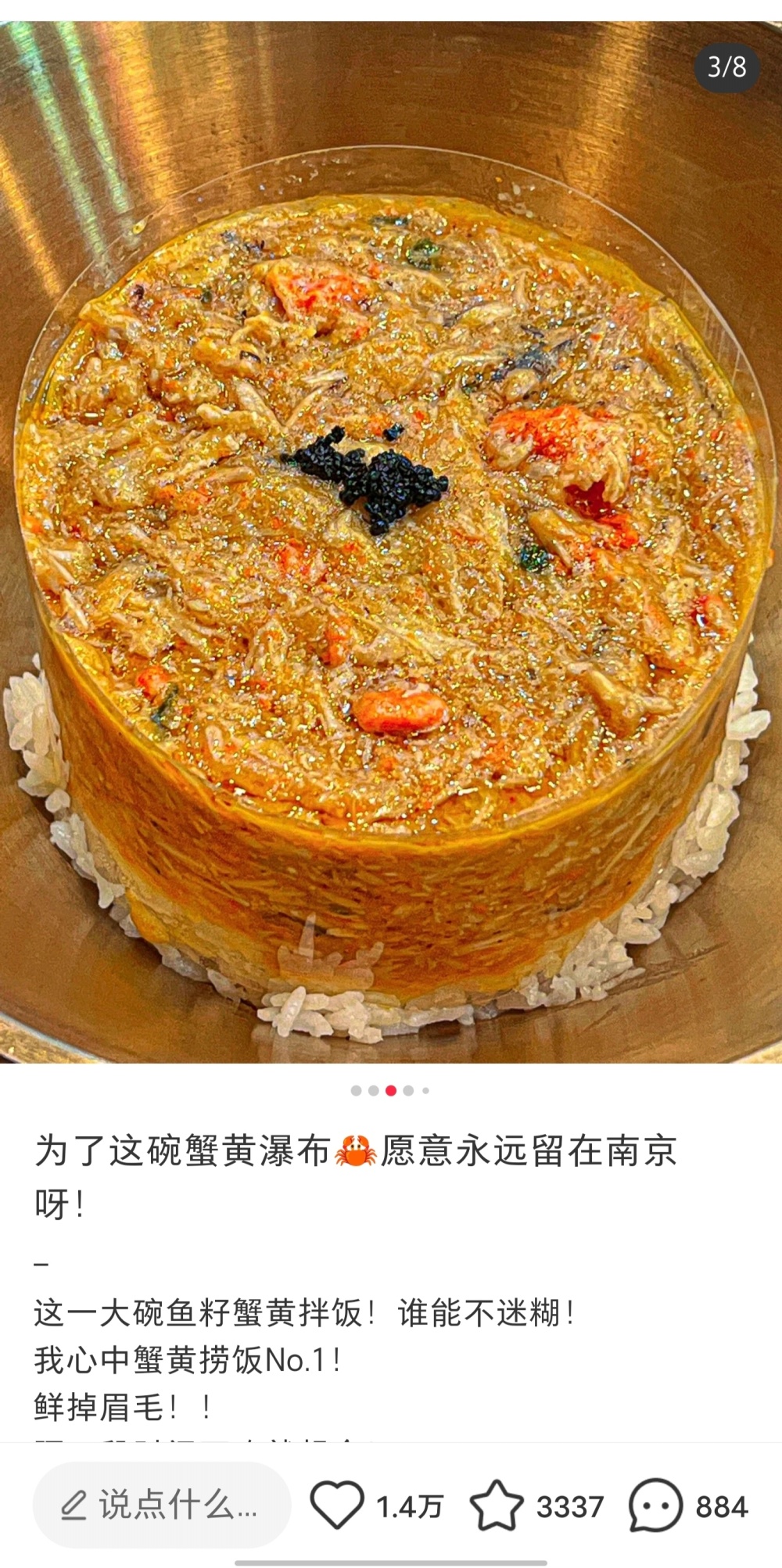Open the crab roe rice photo fullscreen
Image resolution: width=782 pixels, height=1568 pixels.
coord(391,542)
